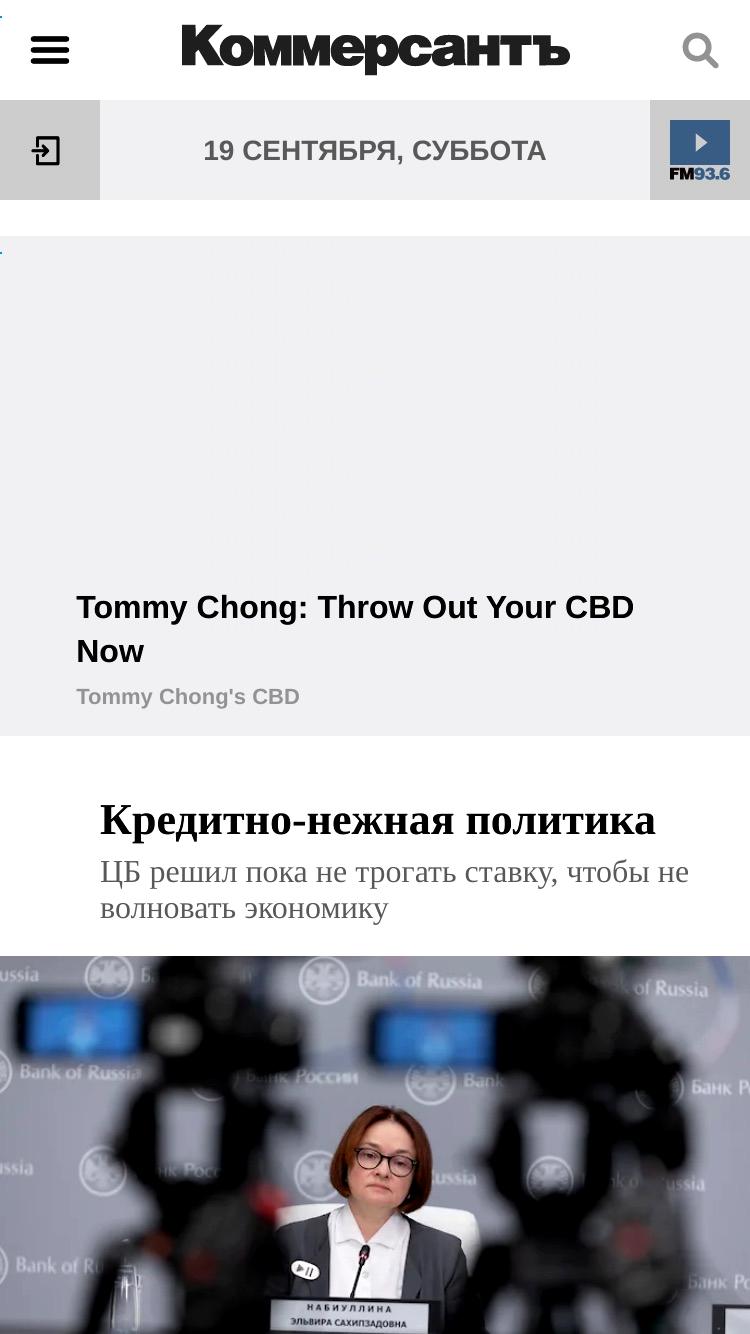750x1334 pixels.
Task: Play Kommersant FM 93.6 radio
Action: coord(700,151)
